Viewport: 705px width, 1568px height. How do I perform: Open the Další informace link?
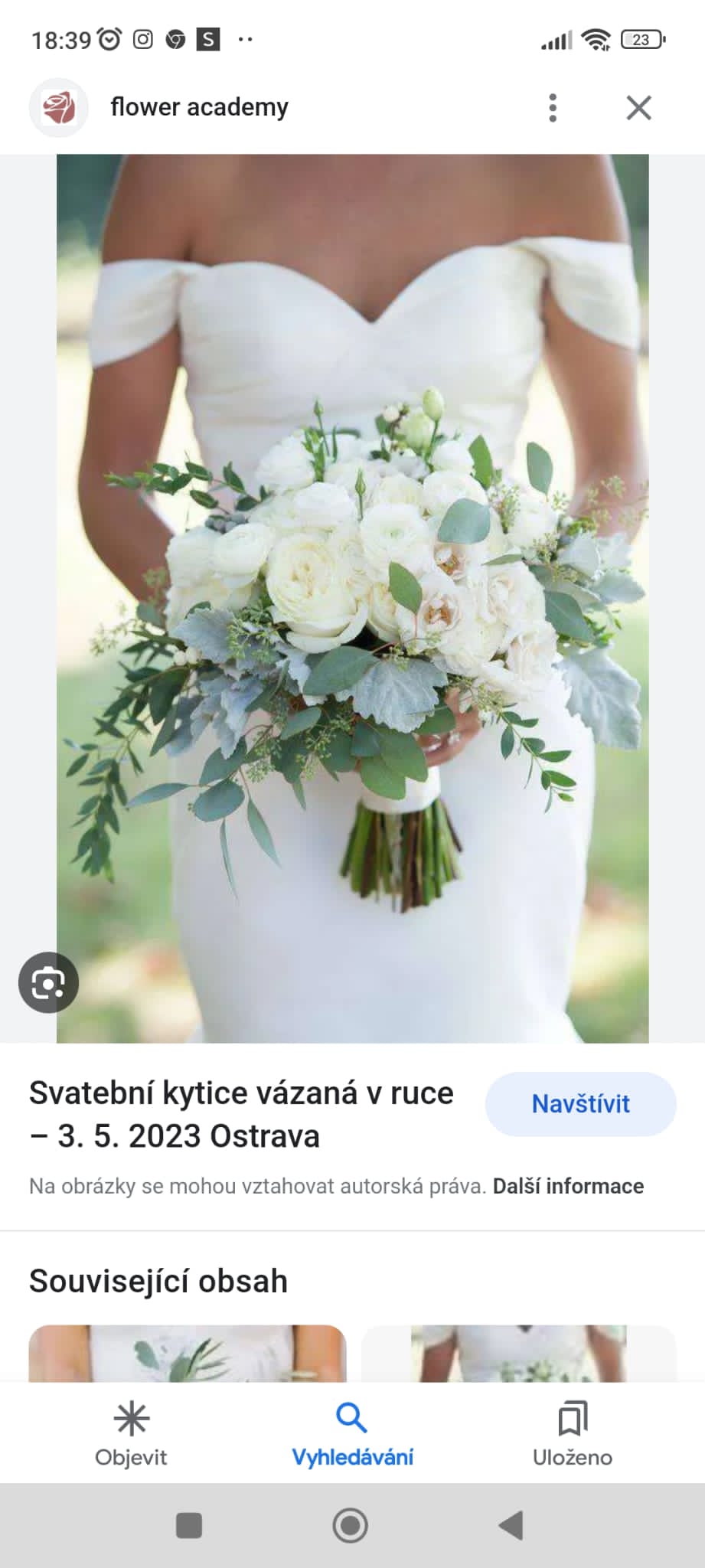tap(568, 1186)
